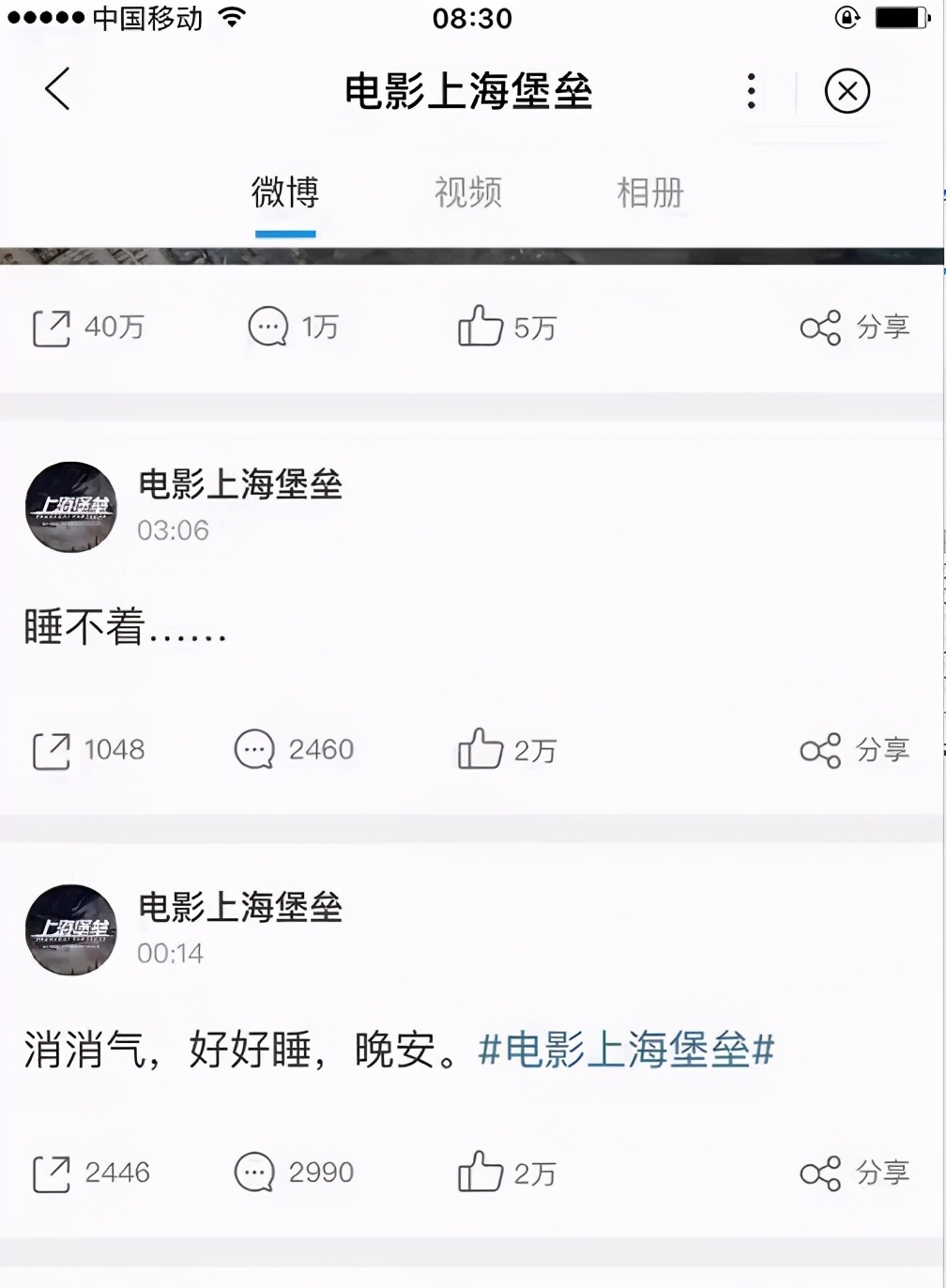The width and height of the screenshot is (946, 1288).
Task: Open comments on the pinned post with 1万 comments
Action: 296,328
